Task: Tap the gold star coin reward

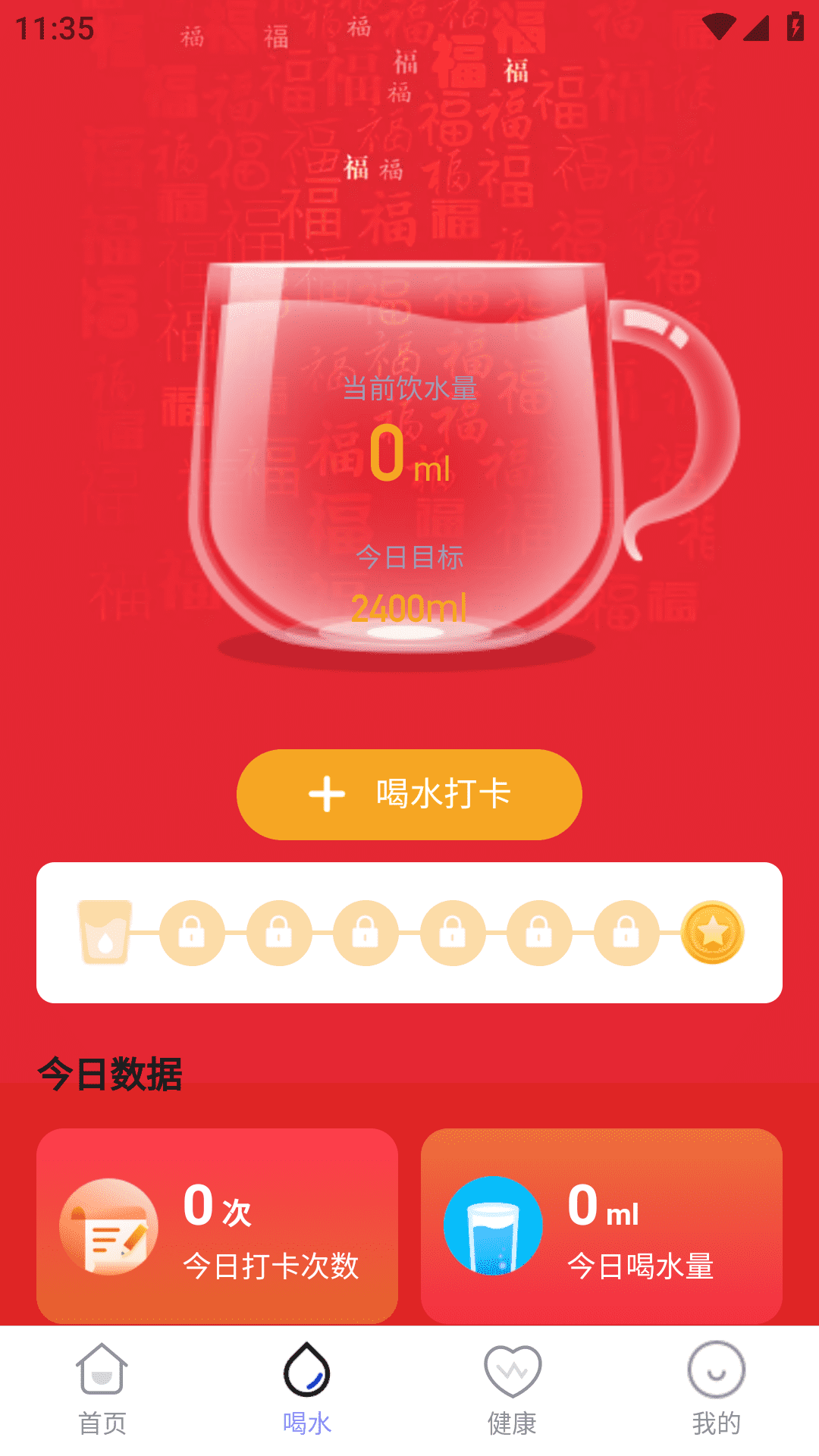Action: [712, 933]
